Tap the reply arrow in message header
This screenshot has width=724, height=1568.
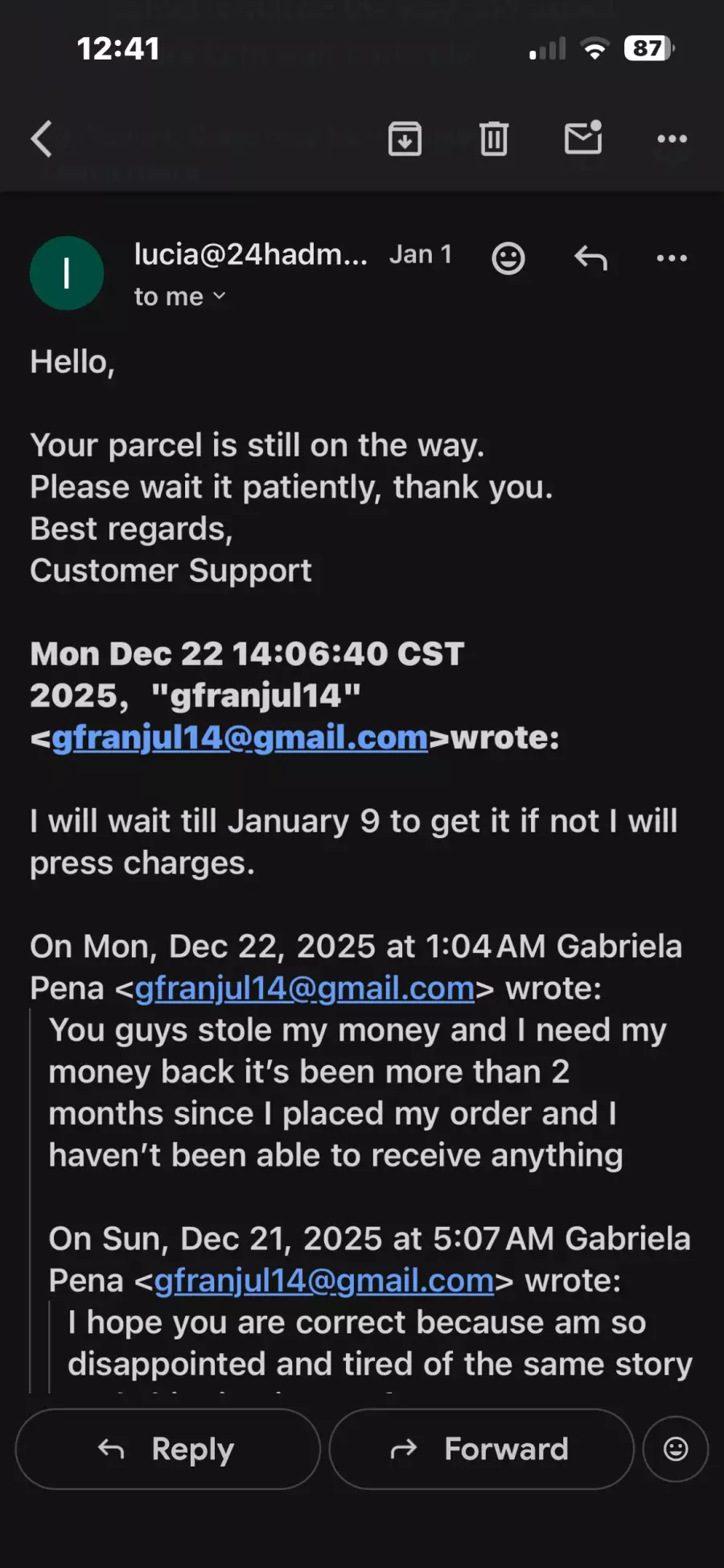point(590,258)
